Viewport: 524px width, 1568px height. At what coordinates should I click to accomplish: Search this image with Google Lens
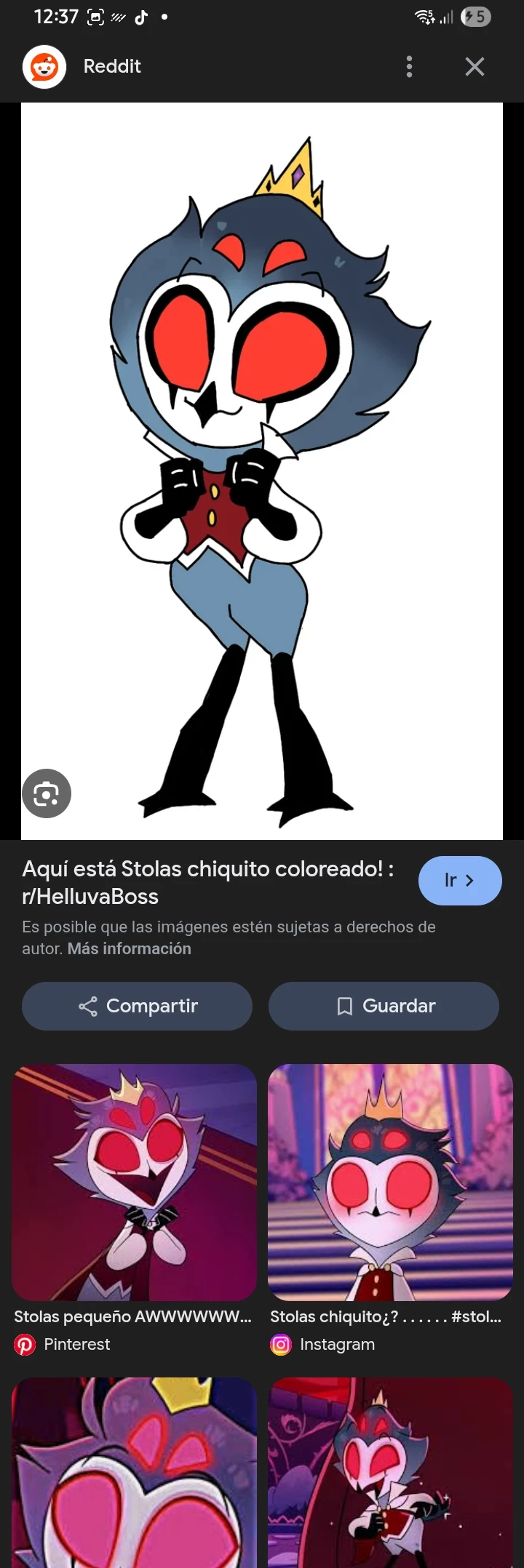tap(47, 793)
